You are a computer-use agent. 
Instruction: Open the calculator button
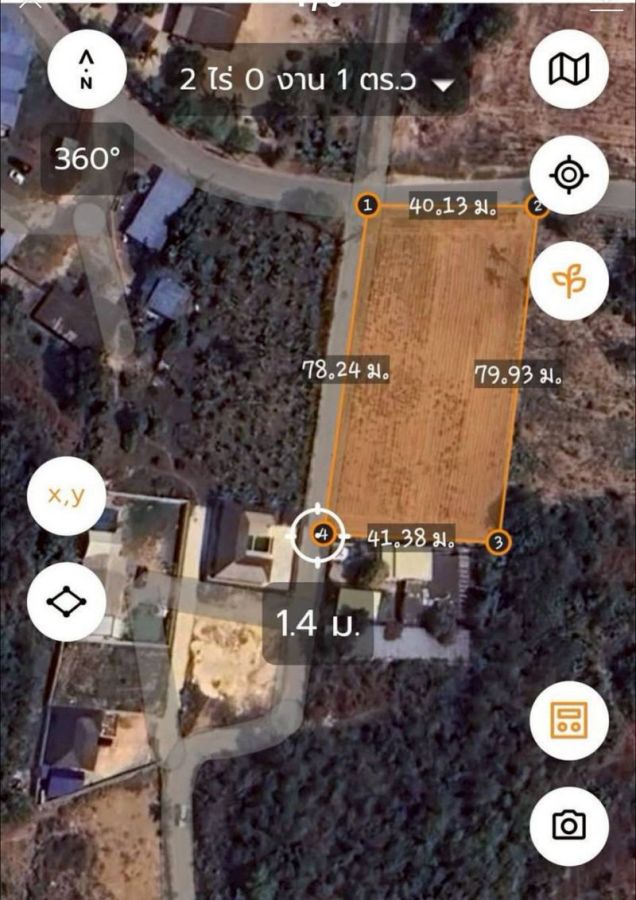pyautogui.click(x=569, y=720)
